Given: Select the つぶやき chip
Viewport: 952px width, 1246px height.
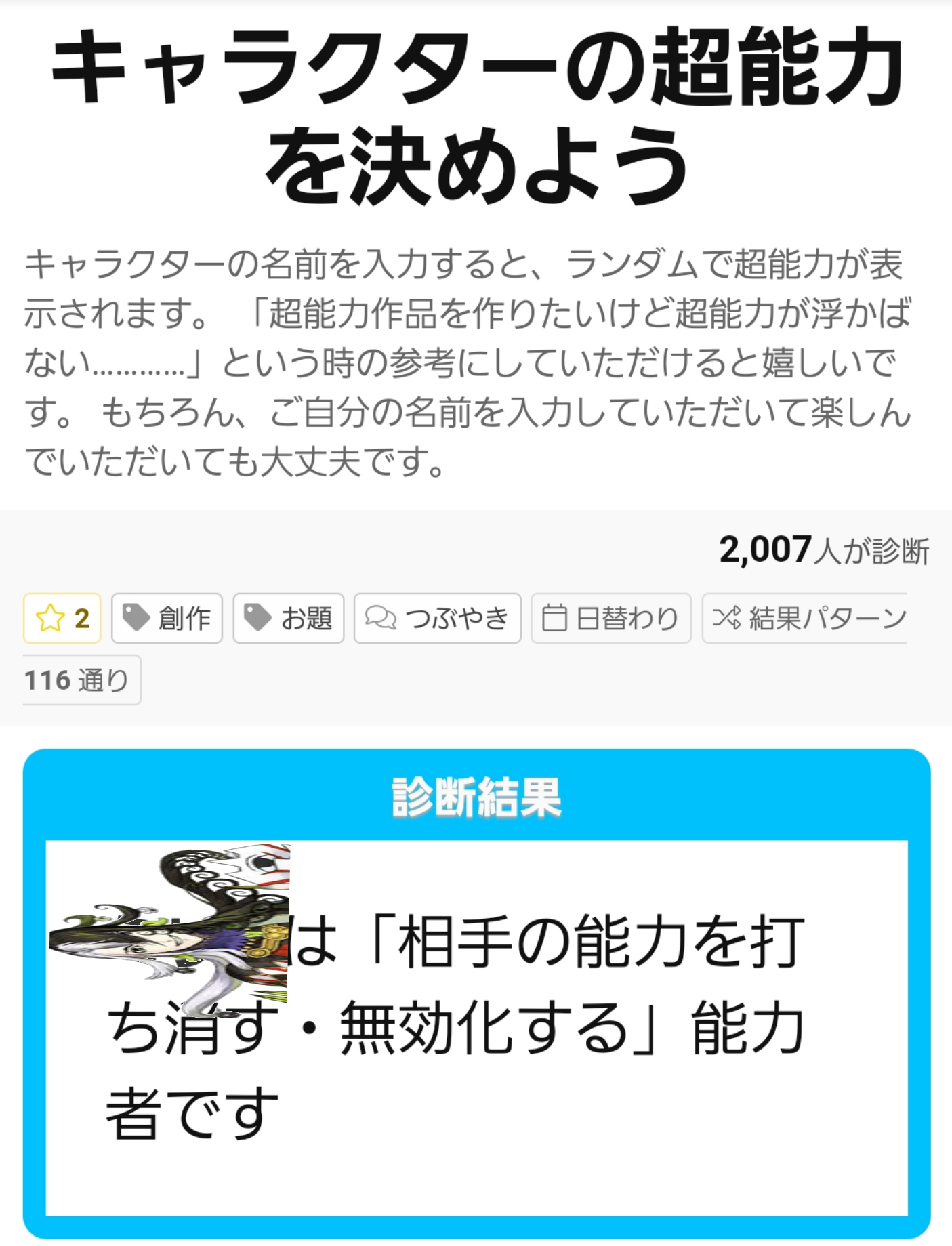Looking at the screenshot, I should click(437, 618).
